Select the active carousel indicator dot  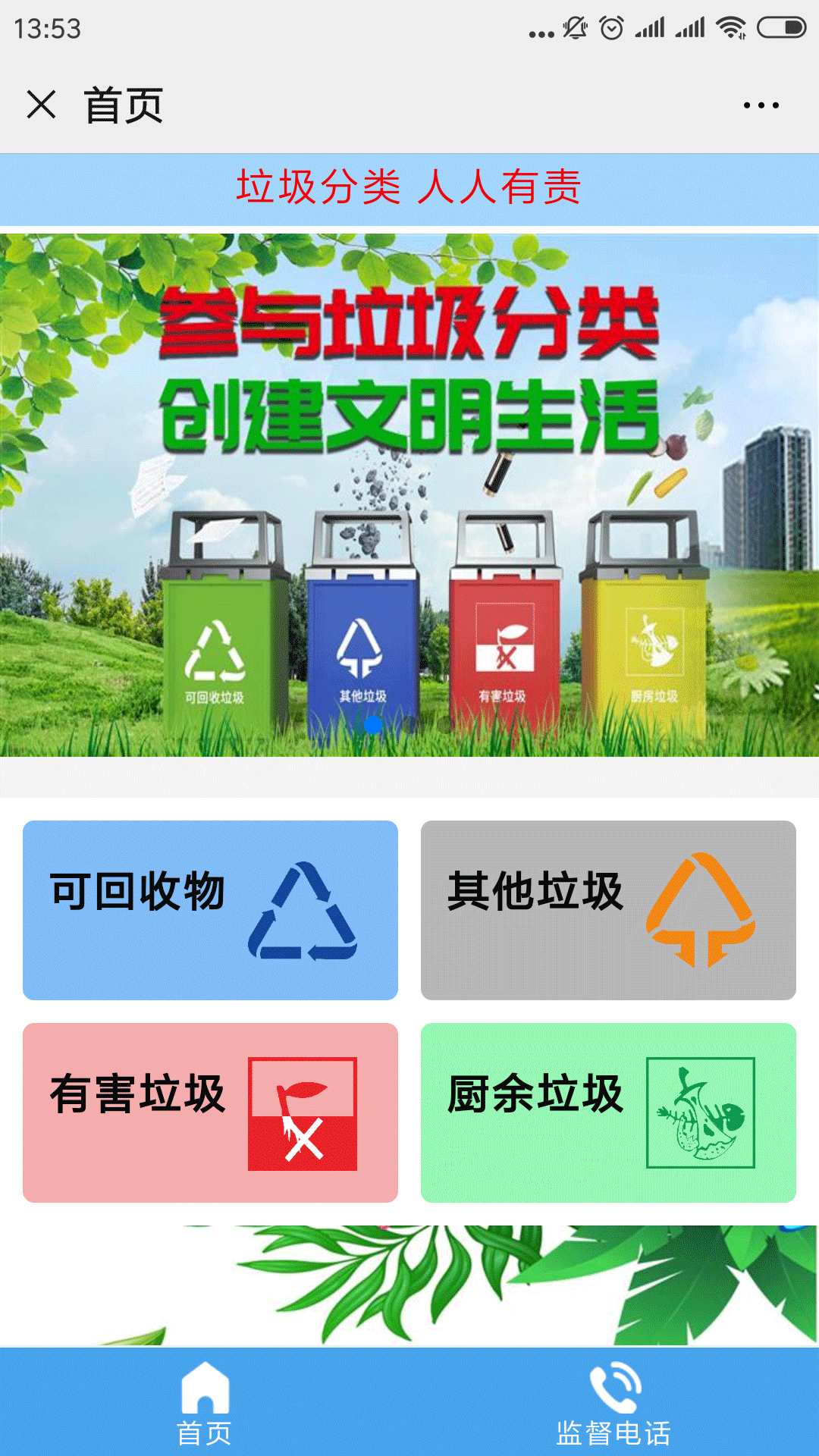pos(374,726)
